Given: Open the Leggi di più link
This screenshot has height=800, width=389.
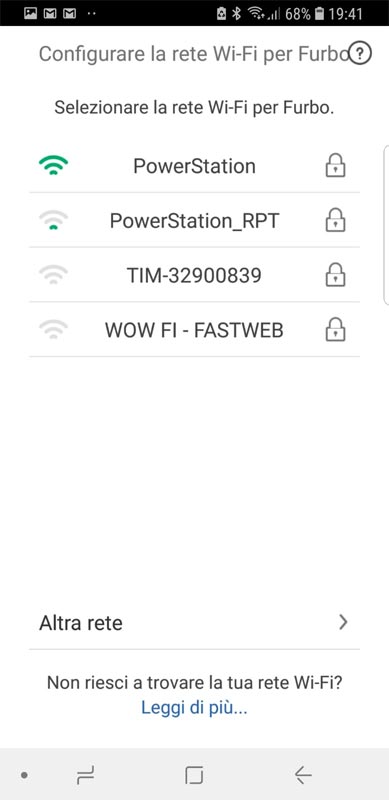Looking at the screenshot, I should click(x=194, y=708).
